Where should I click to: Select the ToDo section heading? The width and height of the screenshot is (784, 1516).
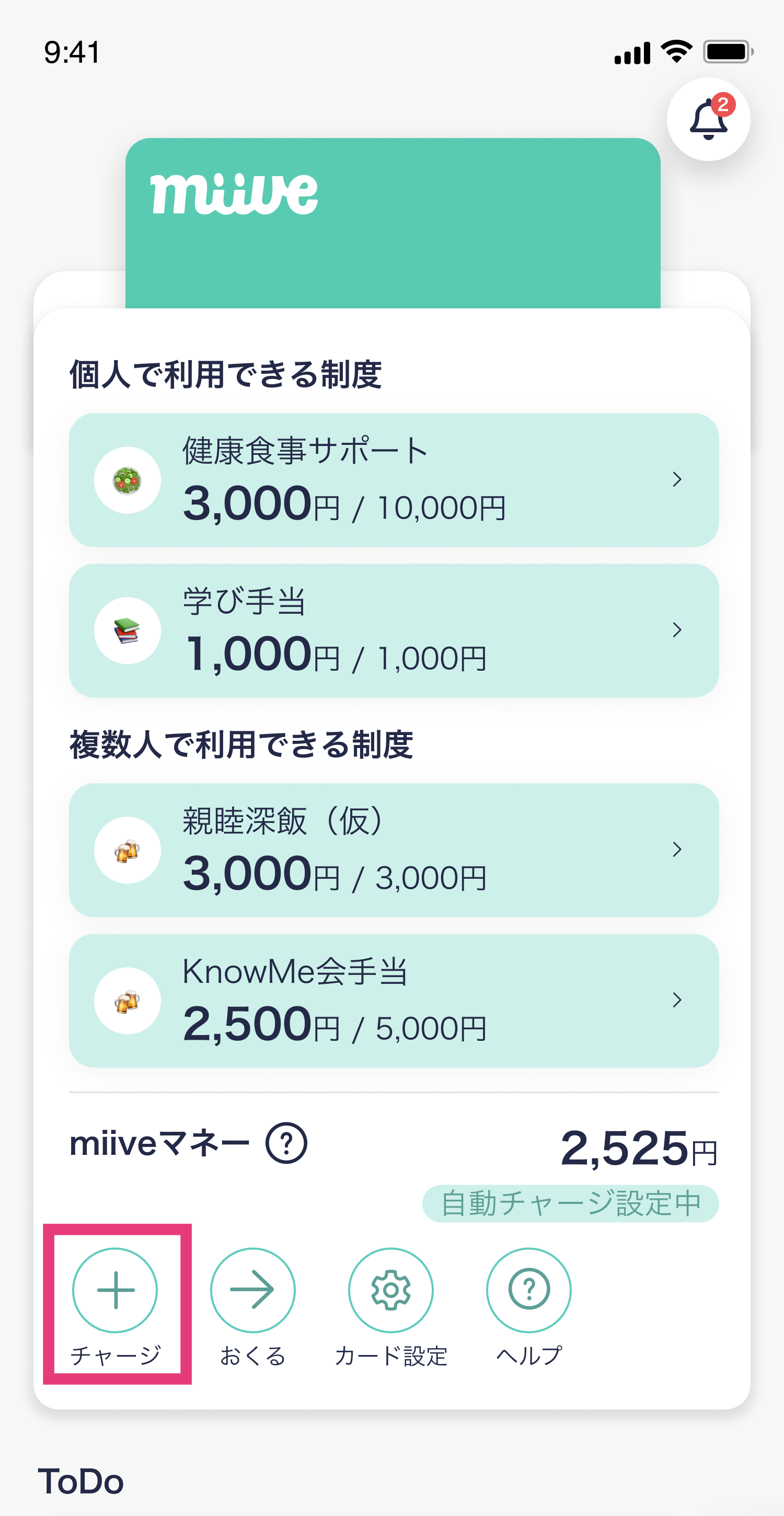79,1483
